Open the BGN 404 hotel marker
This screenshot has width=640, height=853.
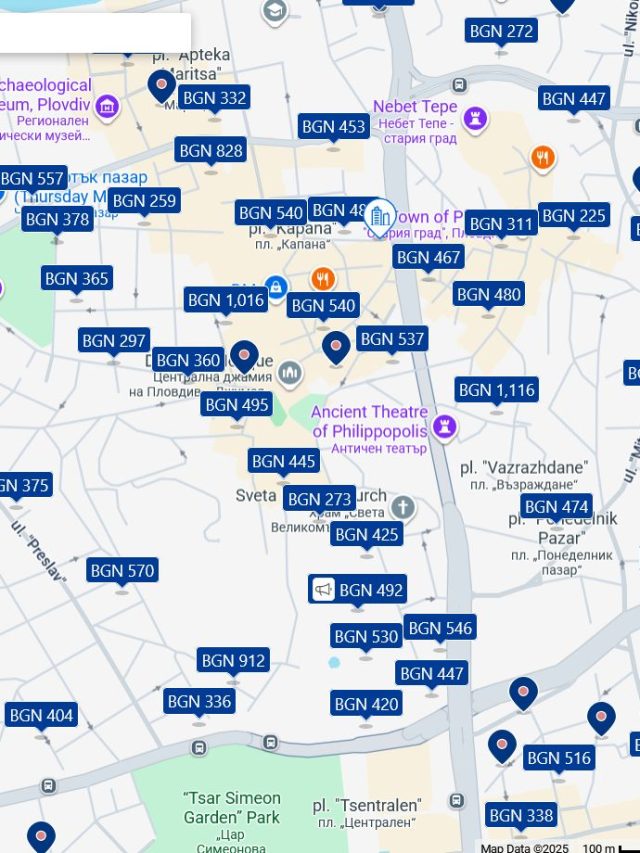41,715
